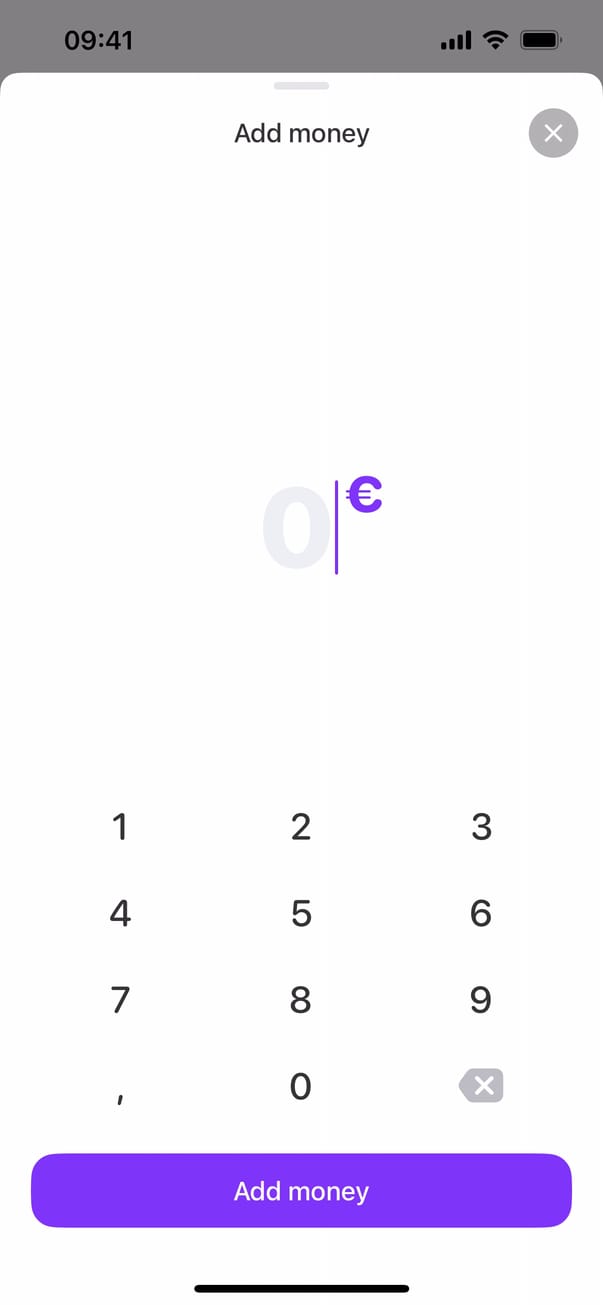The height and width of the screenshot is (1305, 603).
Task: Enter a 6 using the keypad
Action: (x=481, y=913)
